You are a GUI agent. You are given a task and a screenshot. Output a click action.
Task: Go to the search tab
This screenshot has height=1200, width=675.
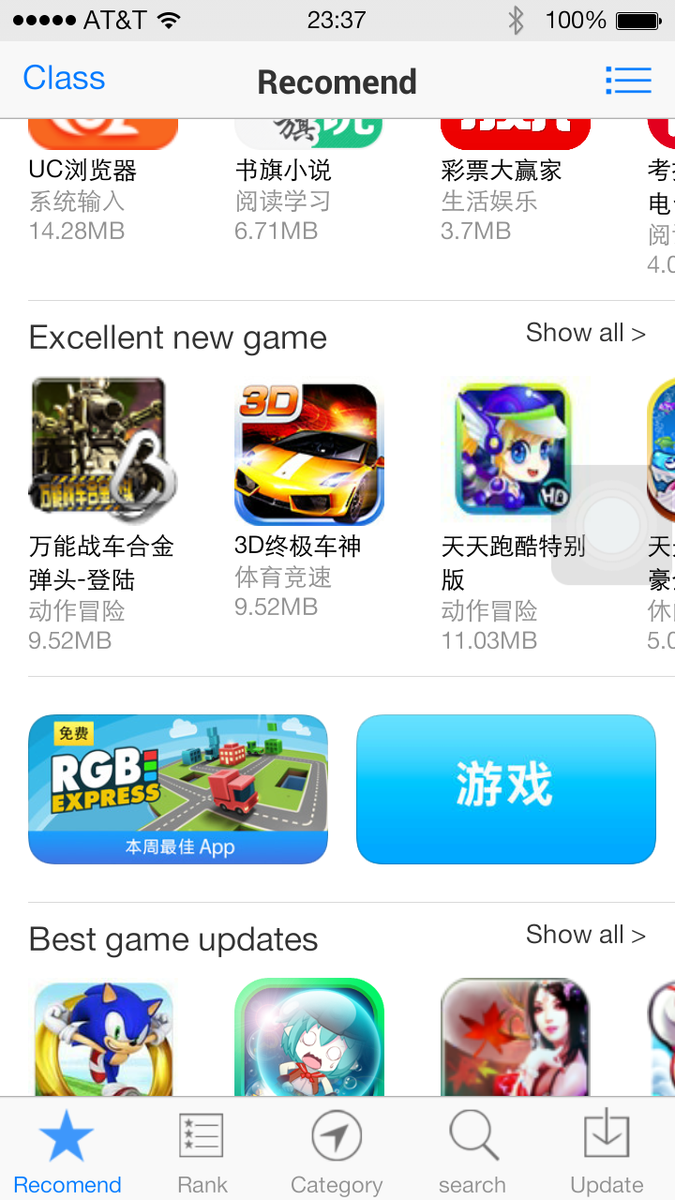point(472,1153)
